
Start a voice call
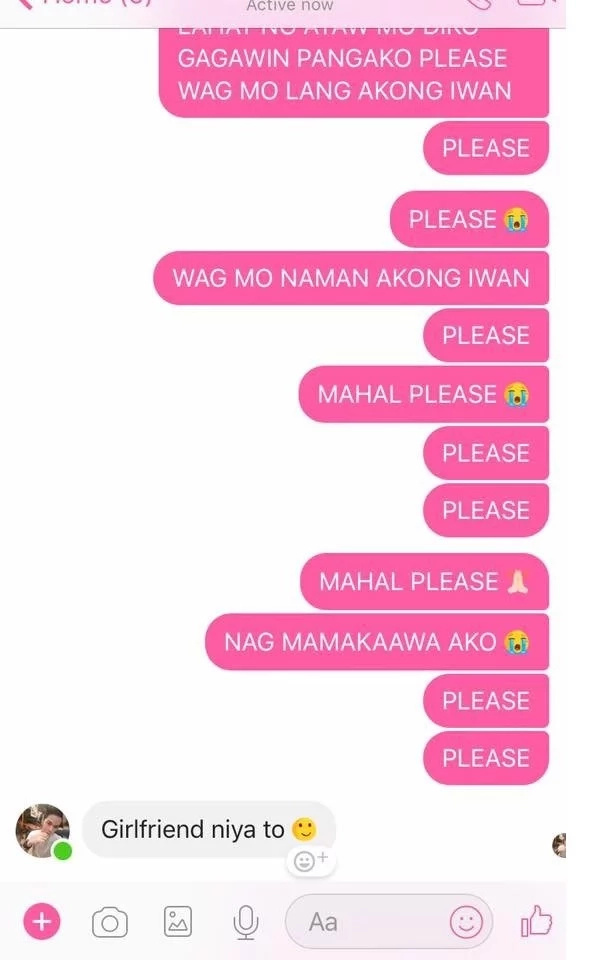coord(480,5)
